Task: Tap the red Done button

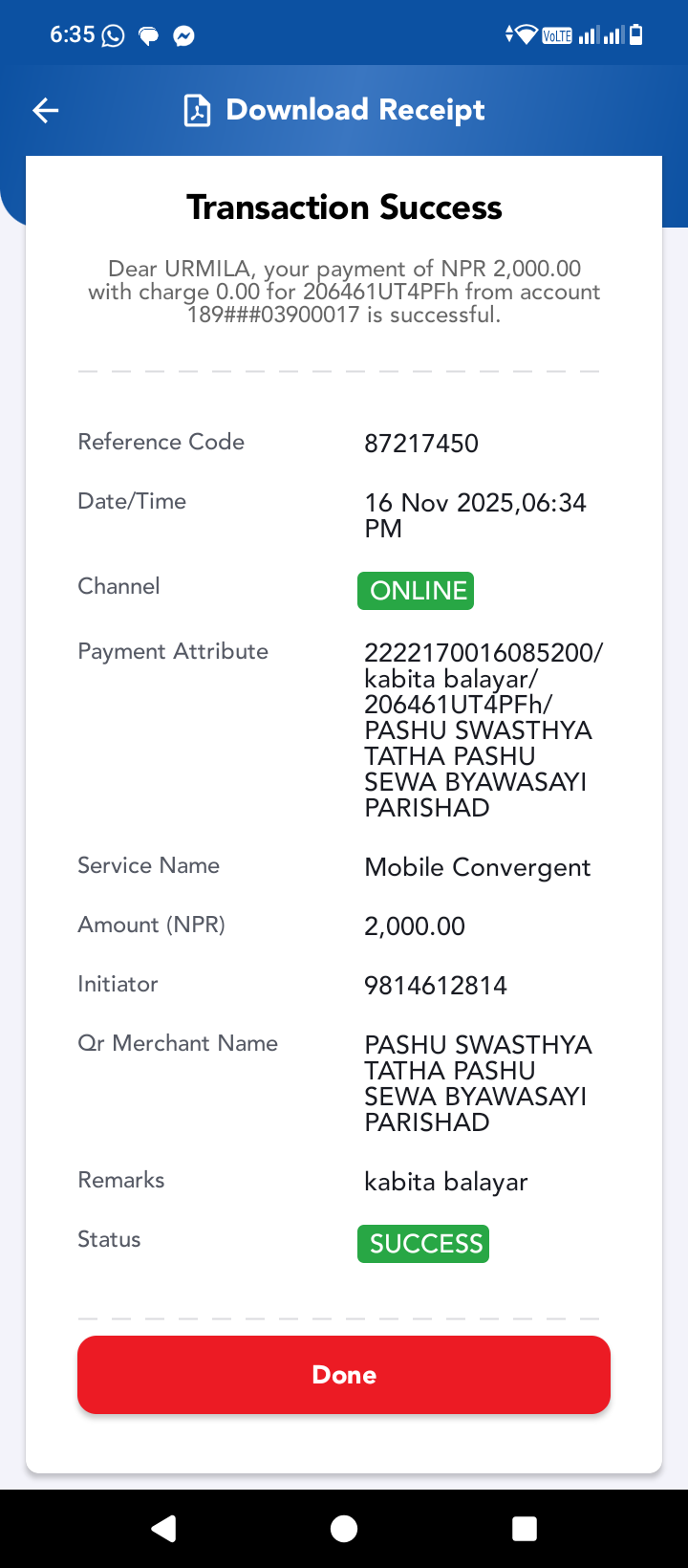Action: click(344, 1374)
